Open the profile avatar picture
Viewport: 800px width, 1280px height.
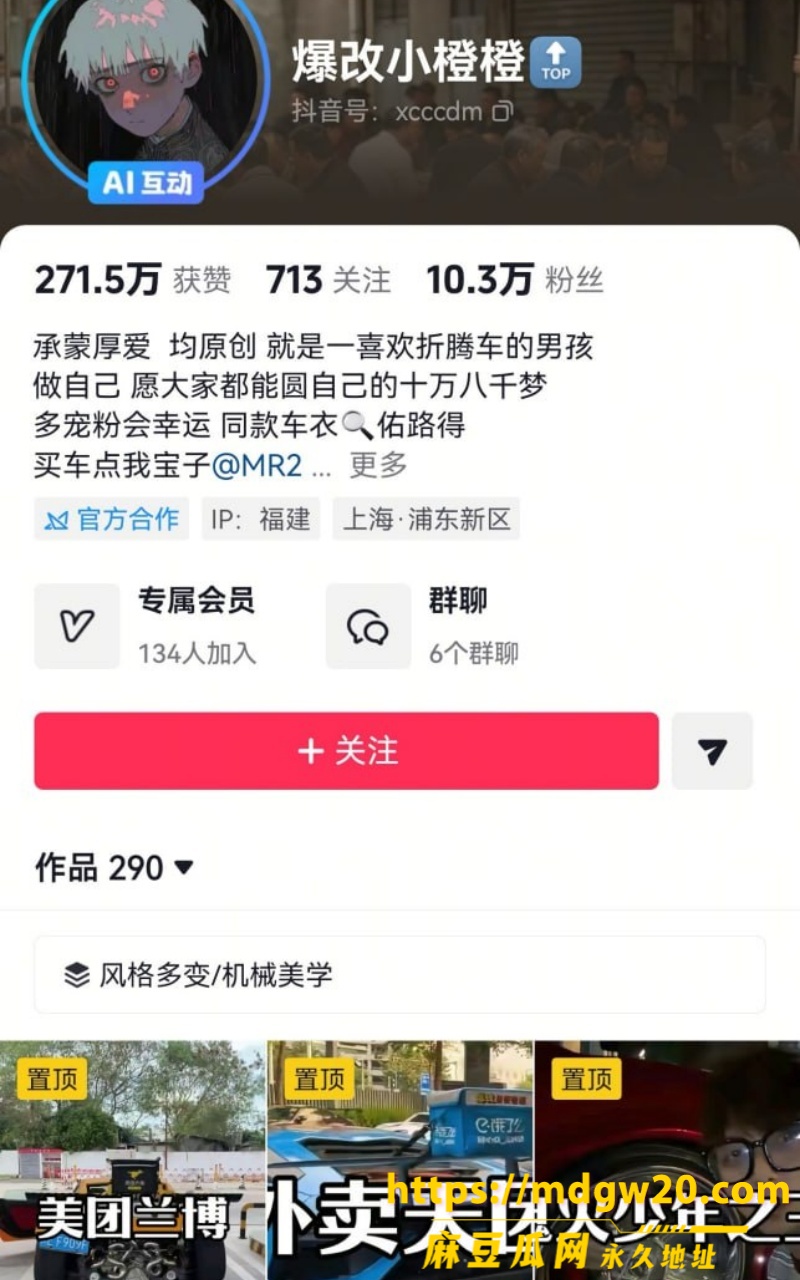tap(146, 85)
